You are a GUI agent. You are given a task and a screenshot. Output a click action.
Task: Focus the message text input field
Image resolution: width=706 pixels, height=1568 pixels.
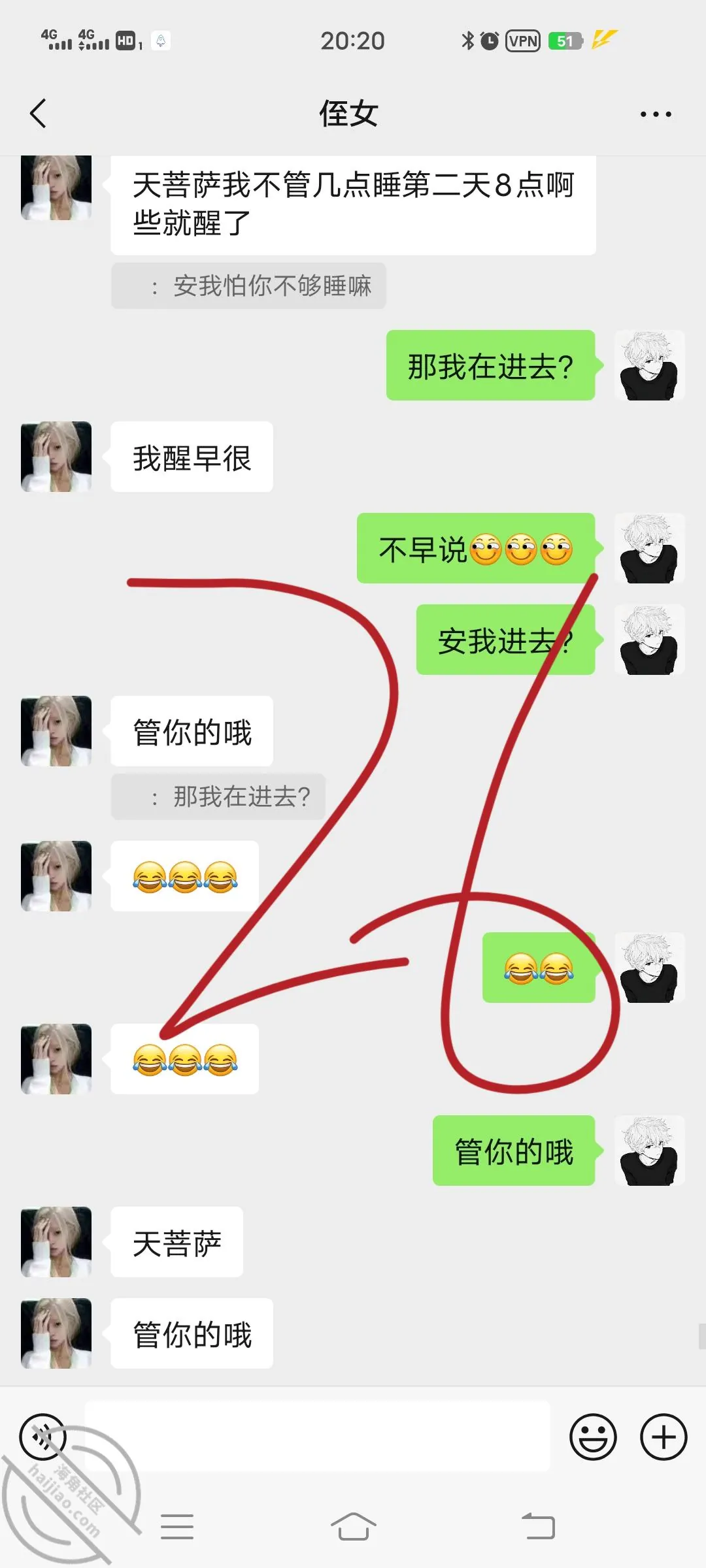(318, 1436)
